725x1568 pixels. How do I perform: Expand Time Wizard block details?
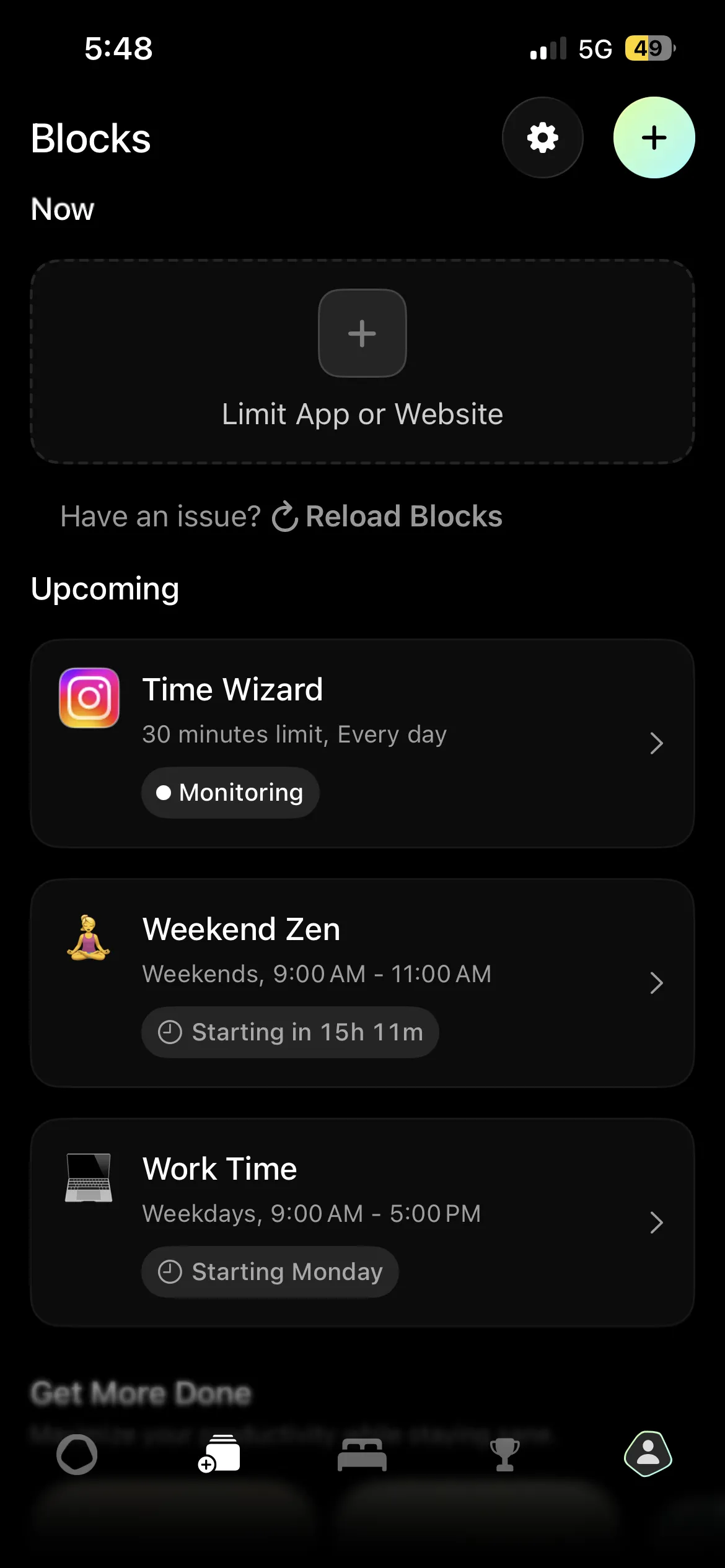(x=657, y=743)
